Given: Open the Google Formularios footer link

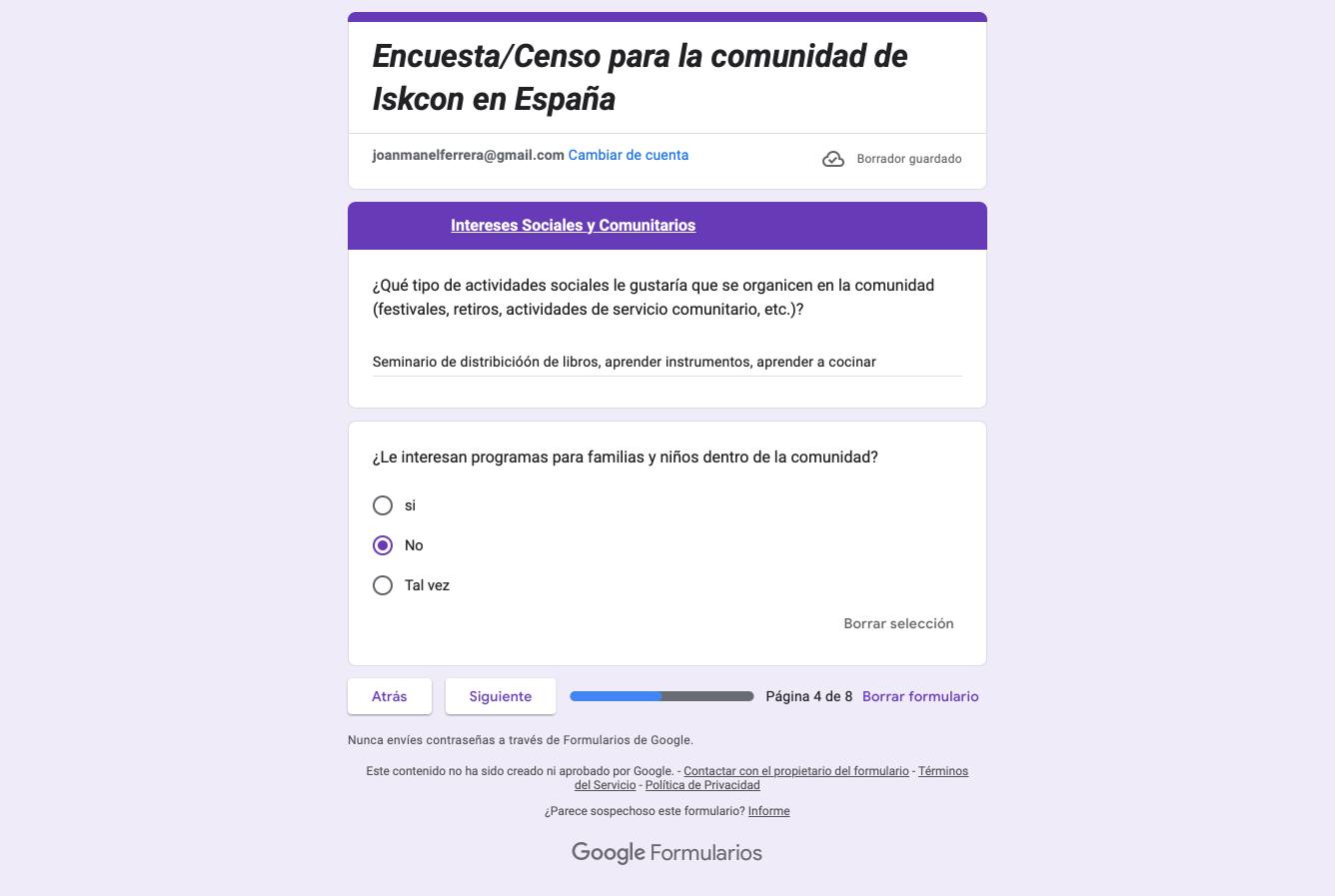Looking at the screenshot, I should coord(667,852).
